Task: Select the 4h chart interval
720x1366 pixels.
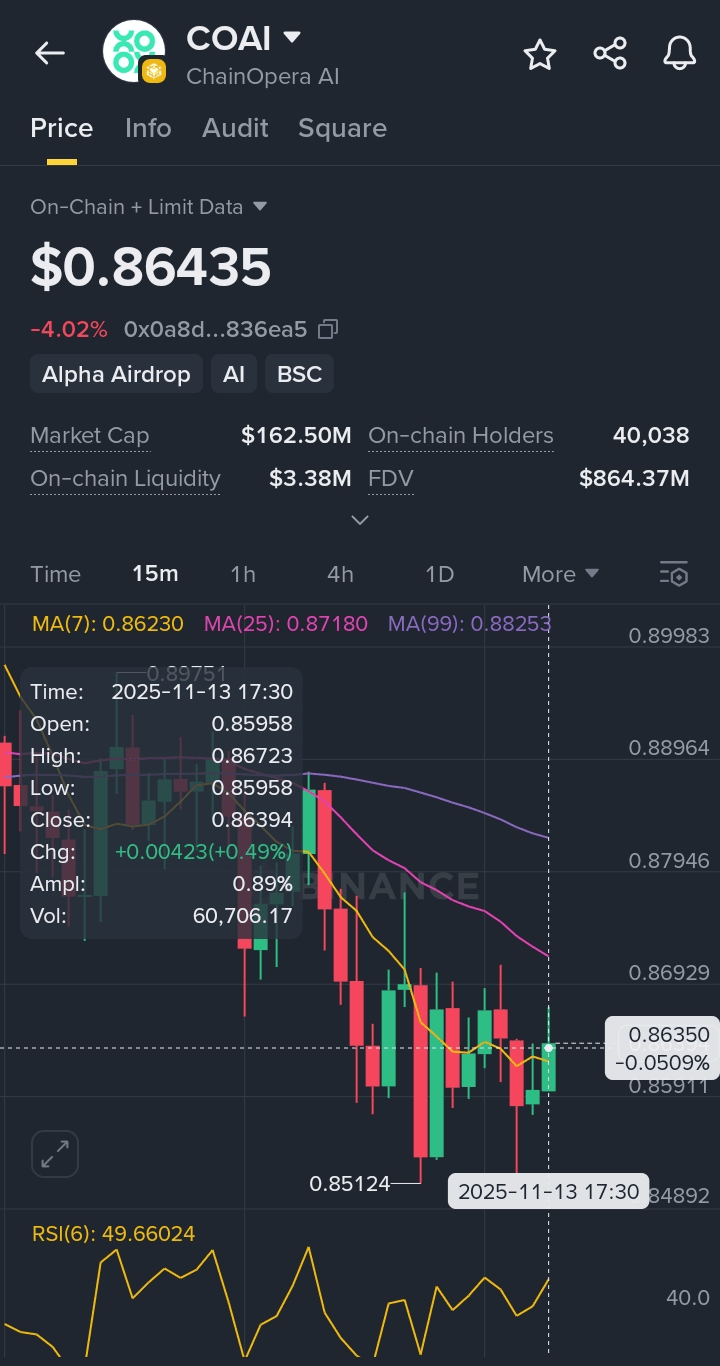Action: 340,574
